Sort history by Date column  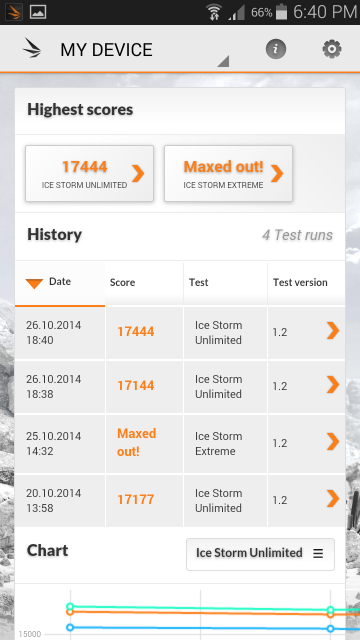click(60, 283)
